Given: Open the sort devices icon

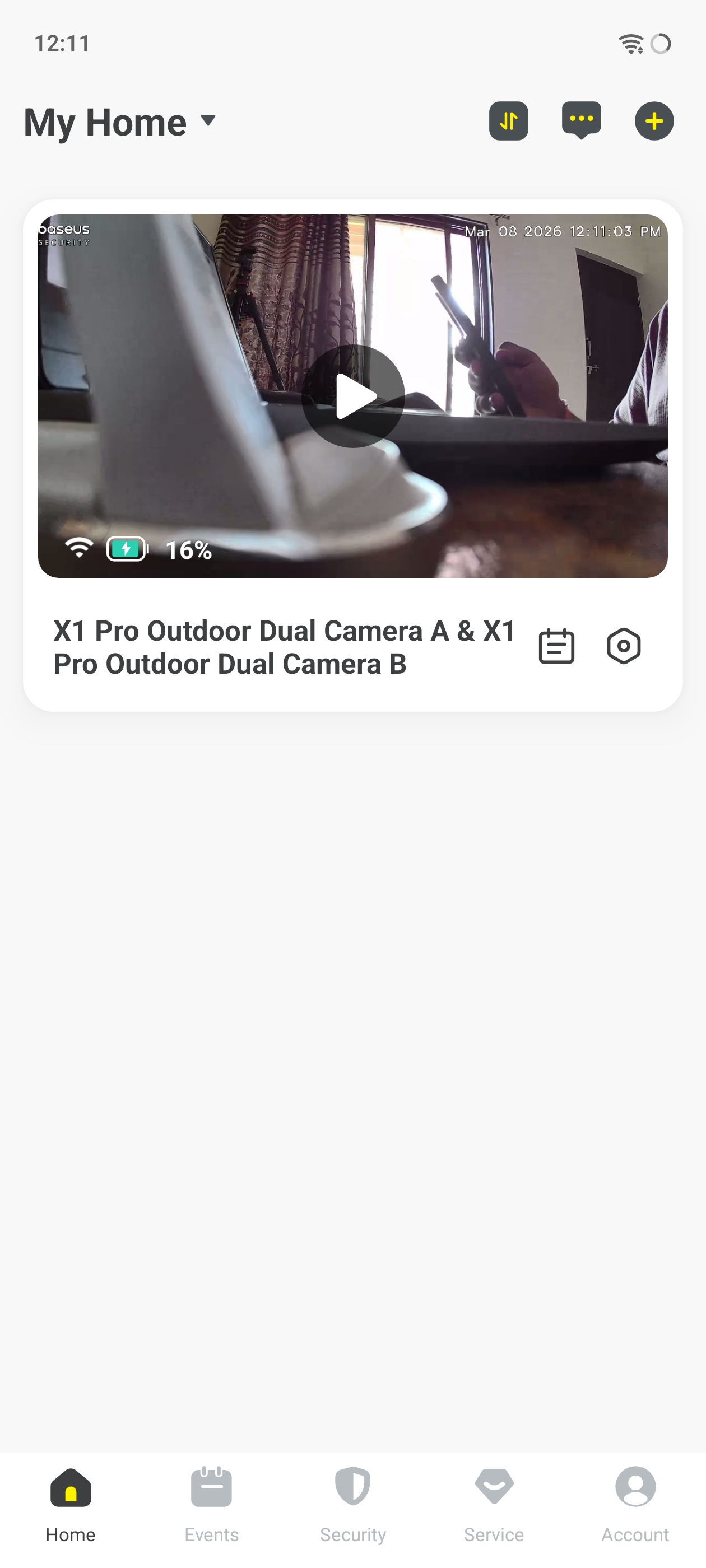Looking at the screenshot, I should click(508, 121).
